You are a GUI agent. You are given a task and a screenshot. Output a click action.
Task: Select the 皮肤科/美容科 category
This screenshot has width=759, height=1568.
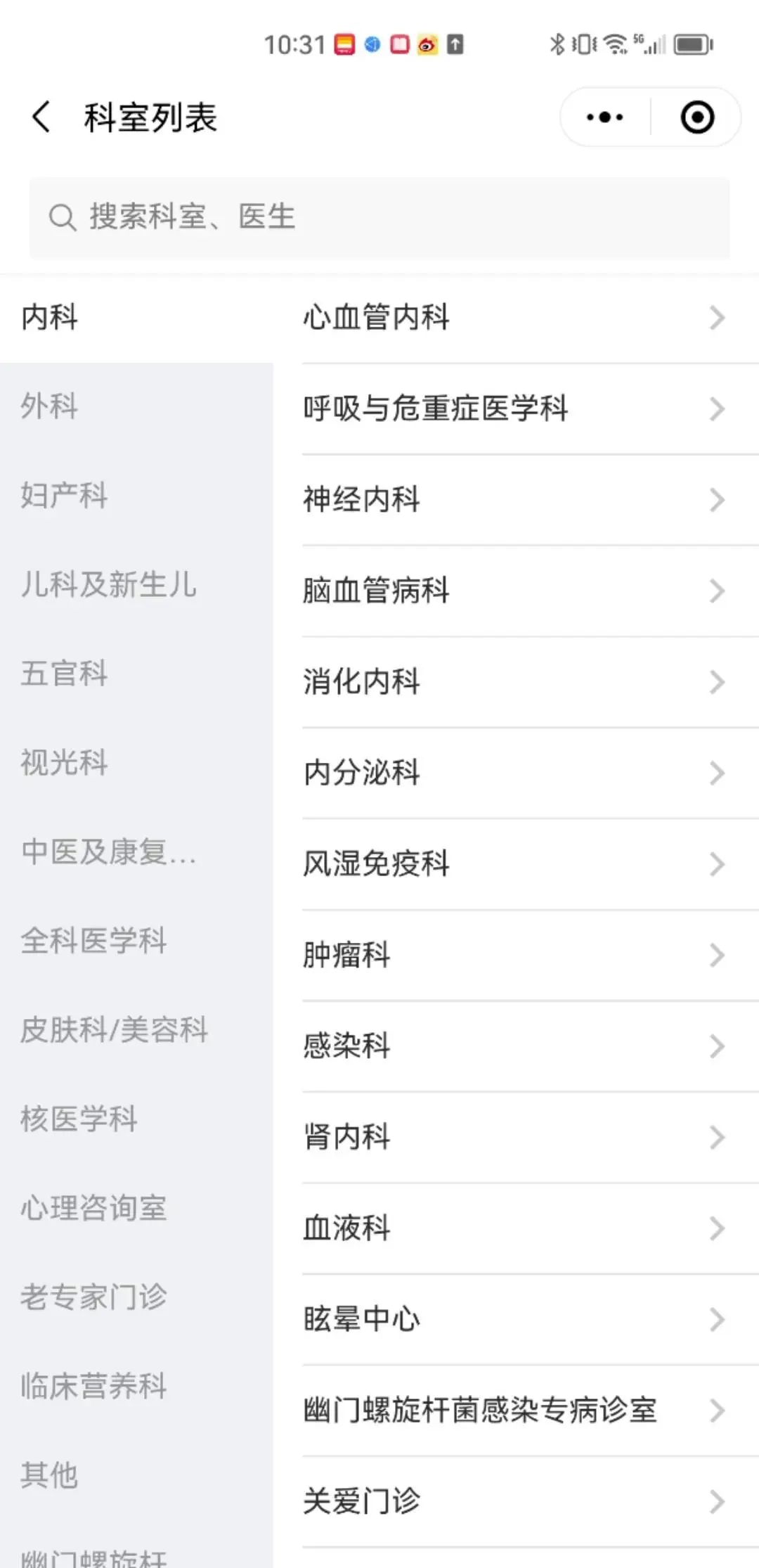click(136, 1030)
